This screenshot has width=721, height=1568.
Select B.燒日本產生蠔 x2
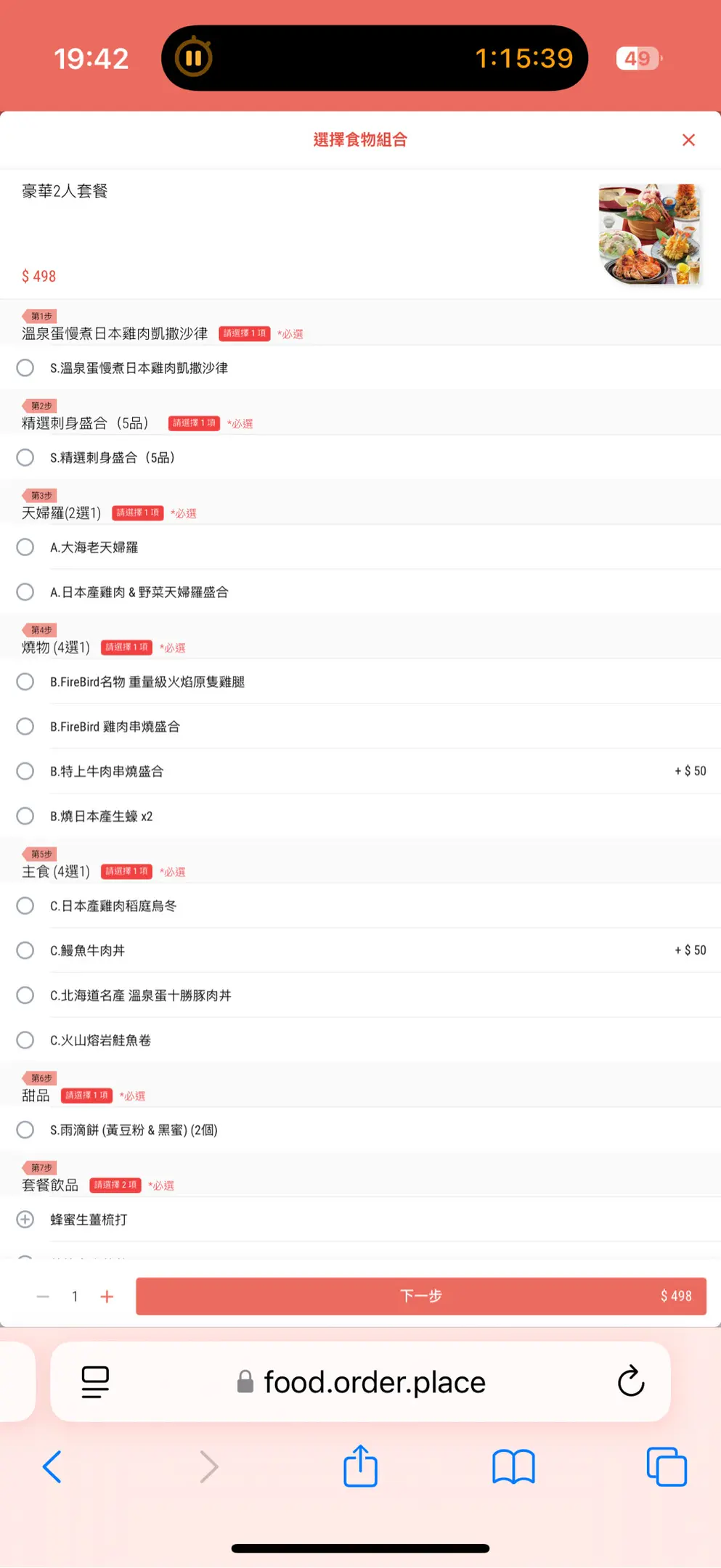pyautogui.click(x=360, y=816)
